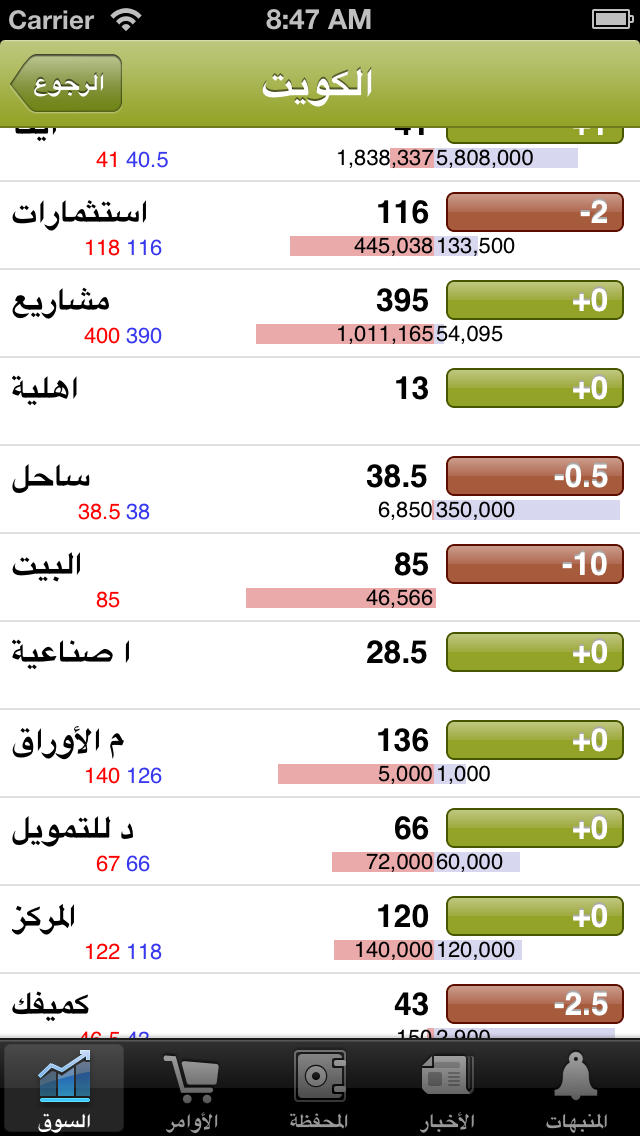640x1136 pixels.
Task: Open the المنبهات alerts tab
Action: point(575,1089)
